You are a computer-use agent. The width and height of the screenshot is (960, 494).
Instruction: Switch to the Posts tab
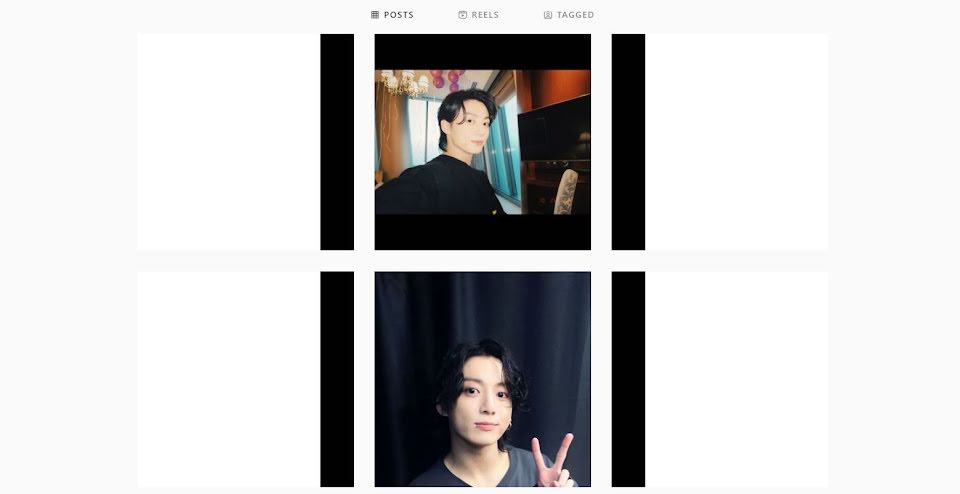pos(392,15)
